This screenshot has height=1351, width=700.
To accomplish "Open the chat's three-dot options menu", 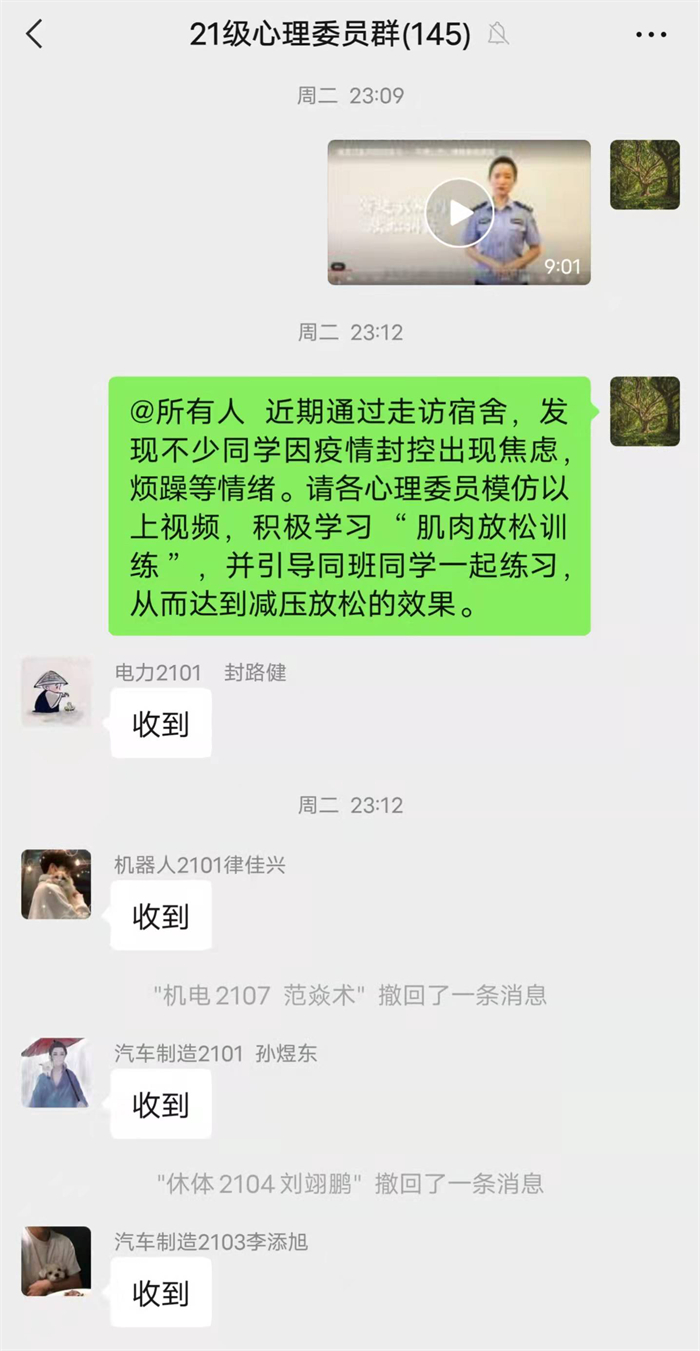I will coord(651,35).
